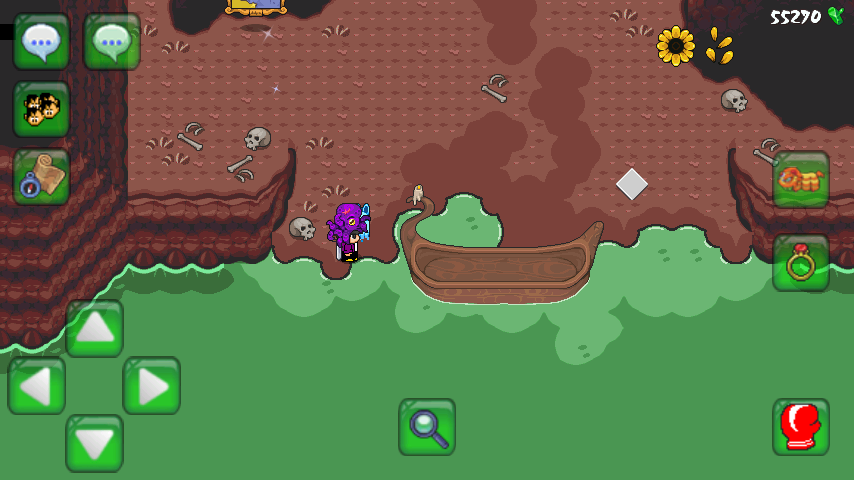Punch with the red boxing glove
This screenshot has height=480, width=854.
click(x=801, y=427)
